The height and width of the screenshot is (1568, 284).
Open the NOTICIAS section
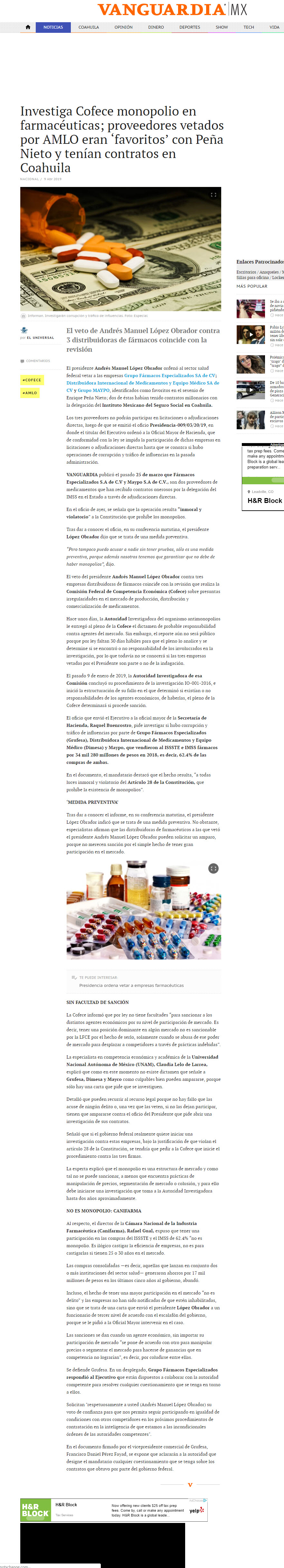53,27
